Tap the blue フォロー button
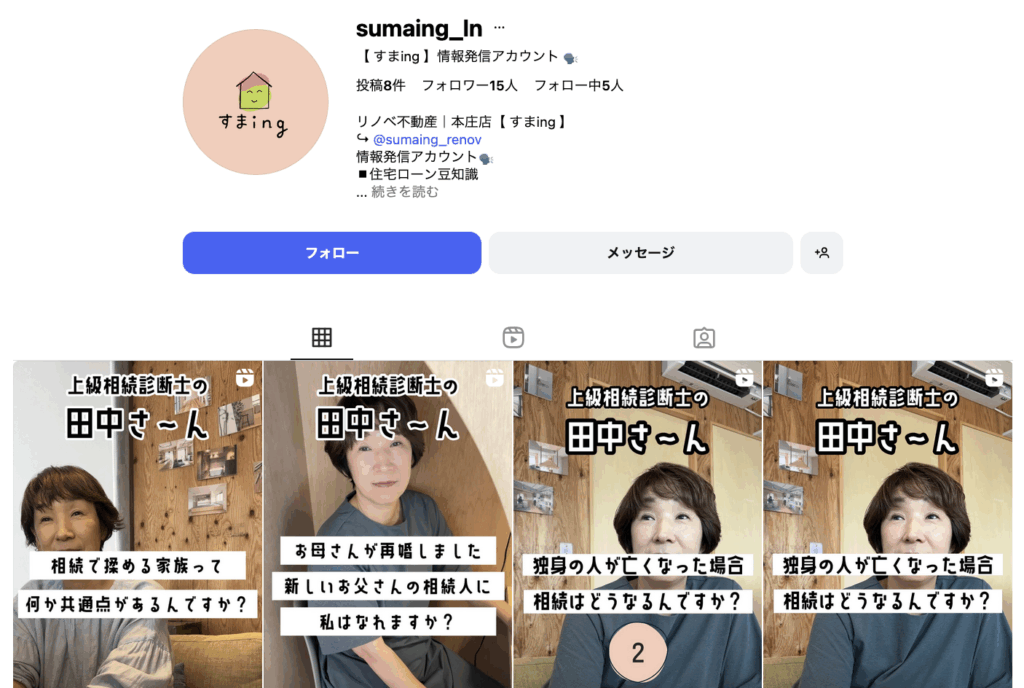This screenshot has height=688, width=1024. (x=332, y=253)
